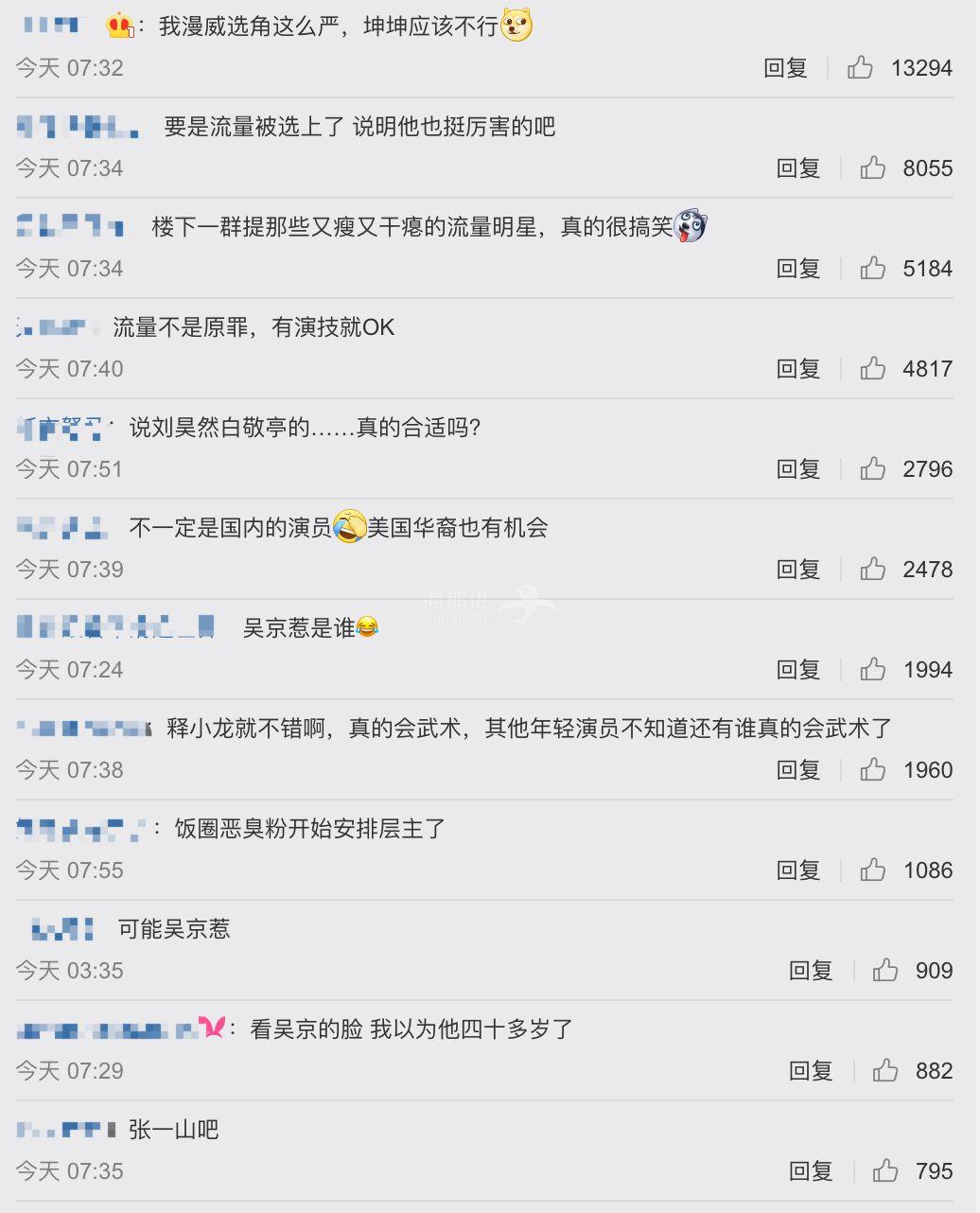The width and height of the screenshot is (980, 1213).
Task: Reply to 看吴京的脸 comment
Action: tap(811, 1071)
